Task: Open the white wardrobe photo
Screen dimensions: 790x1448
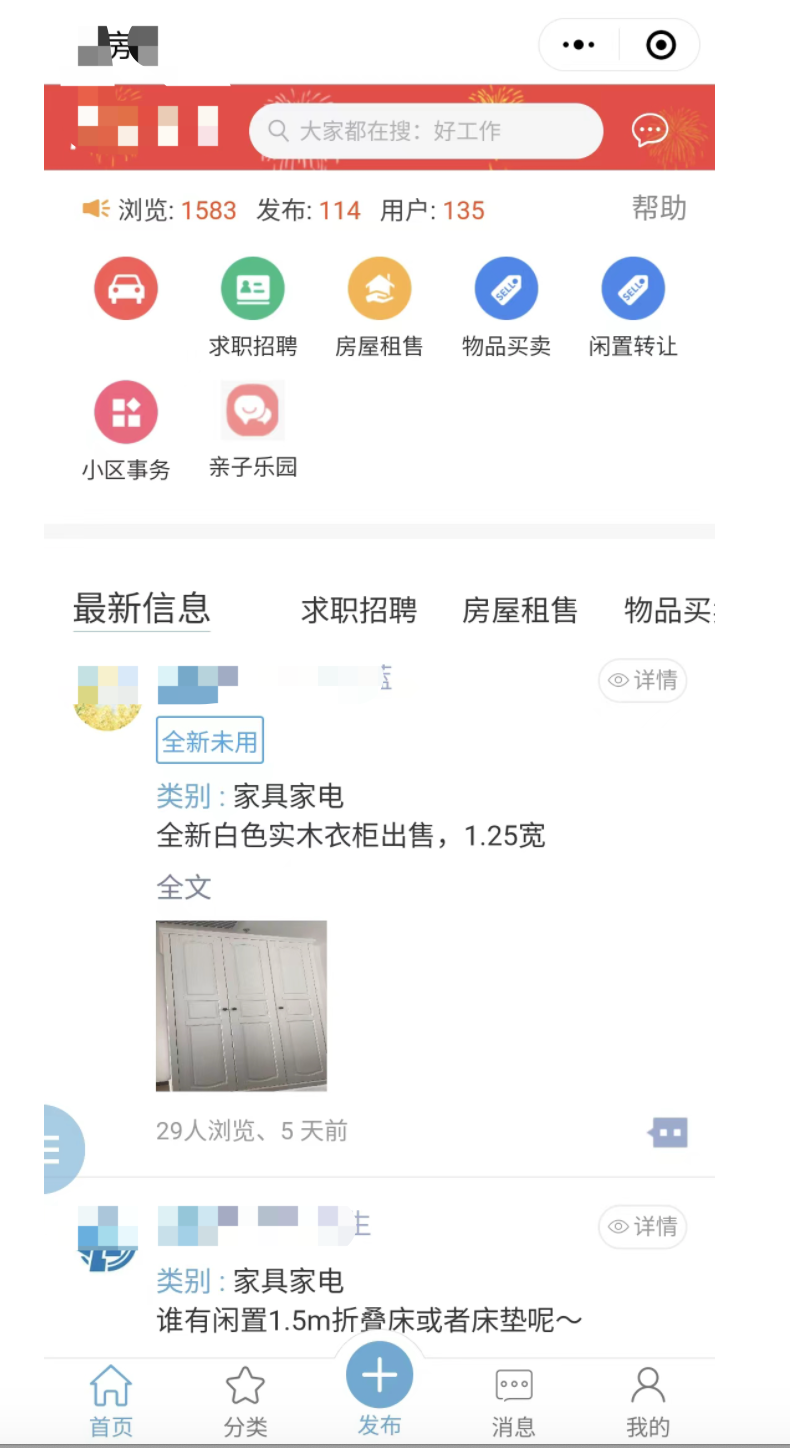Action: (241, 1005)
